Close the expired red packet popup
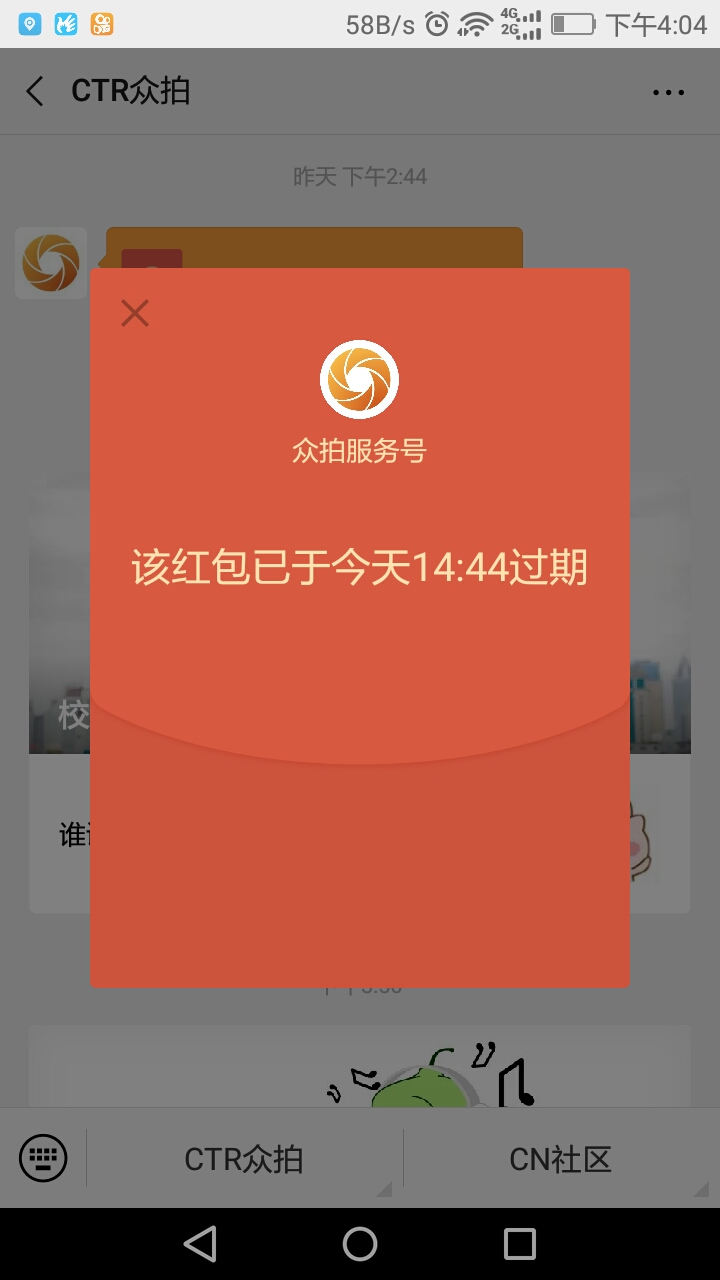The image size is (720, 1280). click(x=135, y=313)
